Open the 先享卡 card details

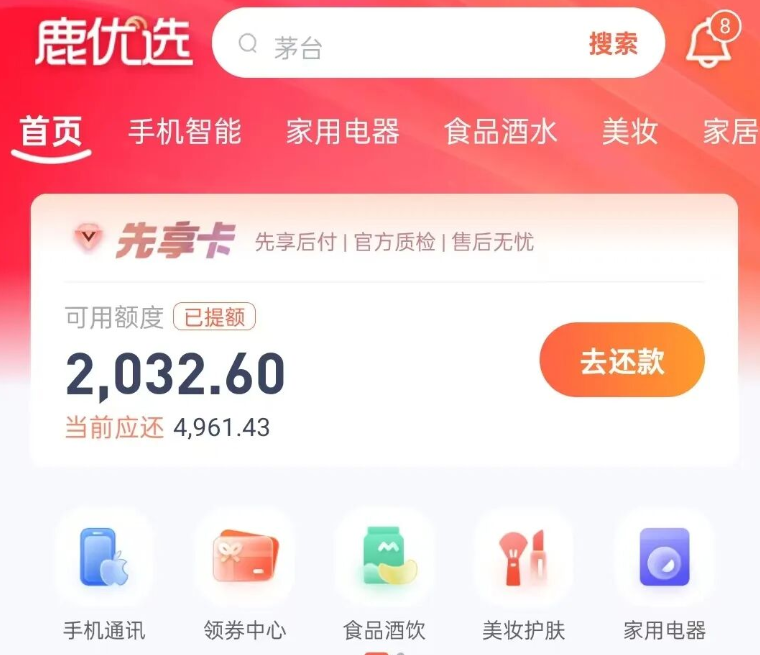pos(175,240)
